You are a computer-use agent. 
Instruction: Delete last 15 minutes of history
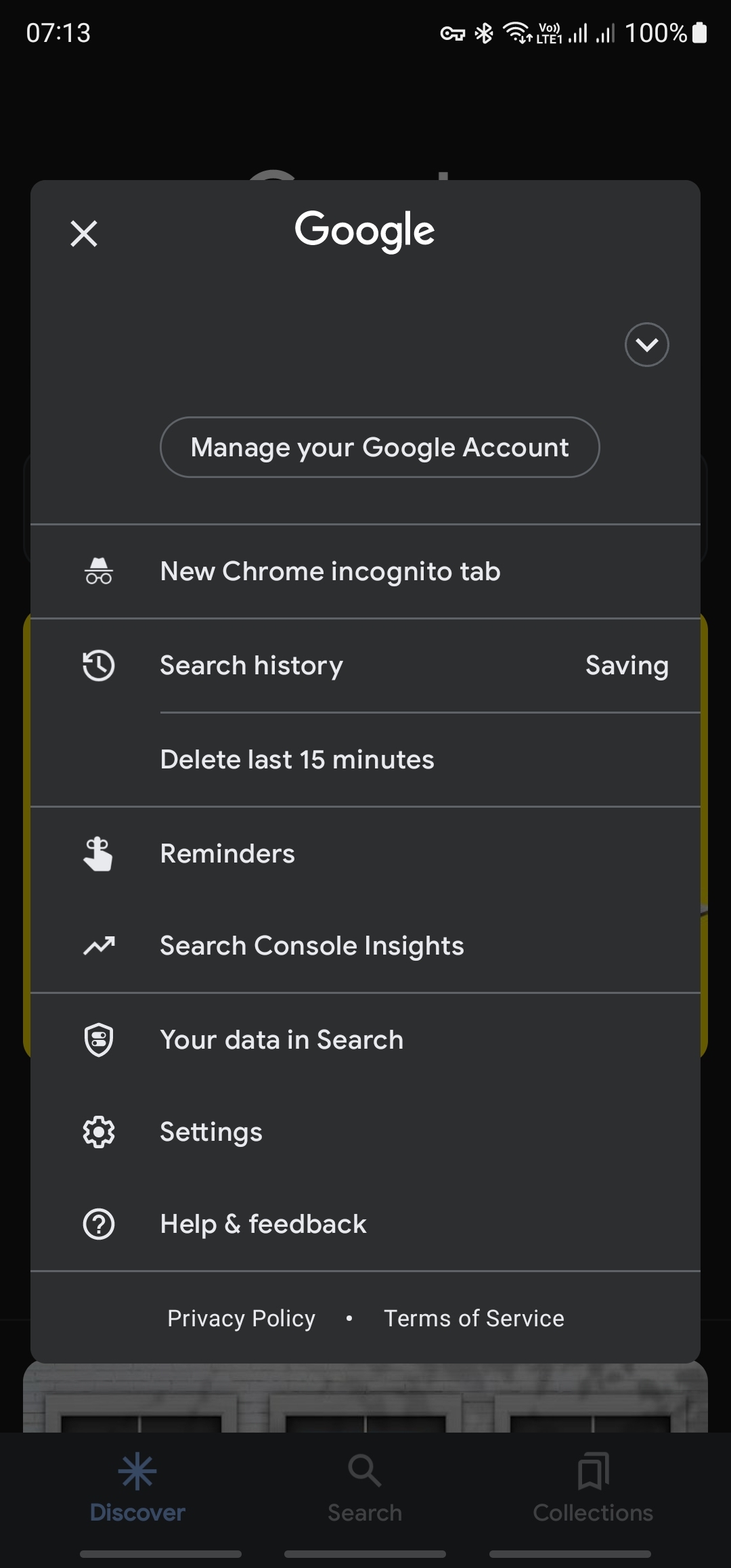[x=365, y=760]
